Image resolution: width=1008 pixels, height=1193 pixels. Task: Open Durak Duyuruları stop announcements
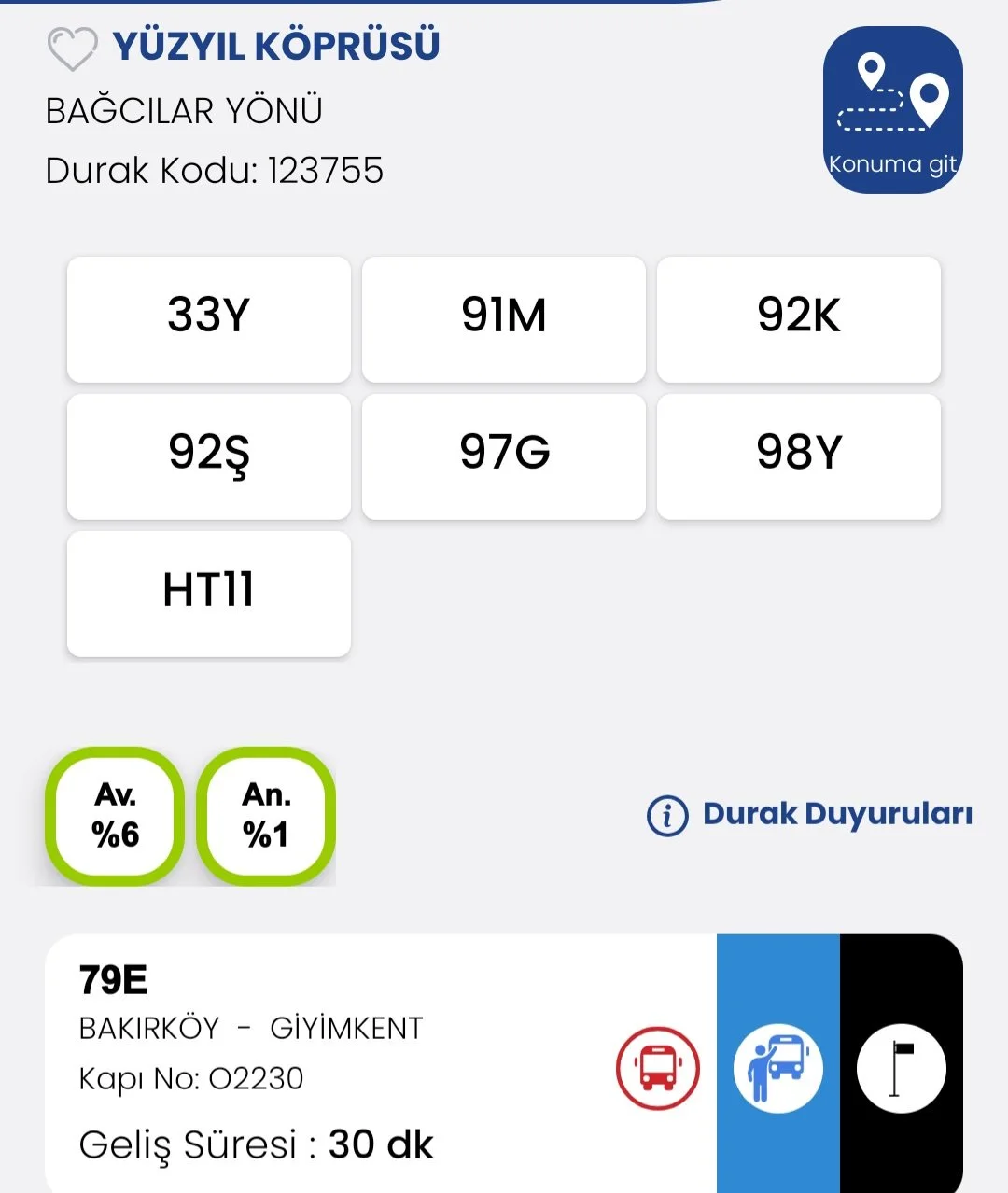(810, 814)
